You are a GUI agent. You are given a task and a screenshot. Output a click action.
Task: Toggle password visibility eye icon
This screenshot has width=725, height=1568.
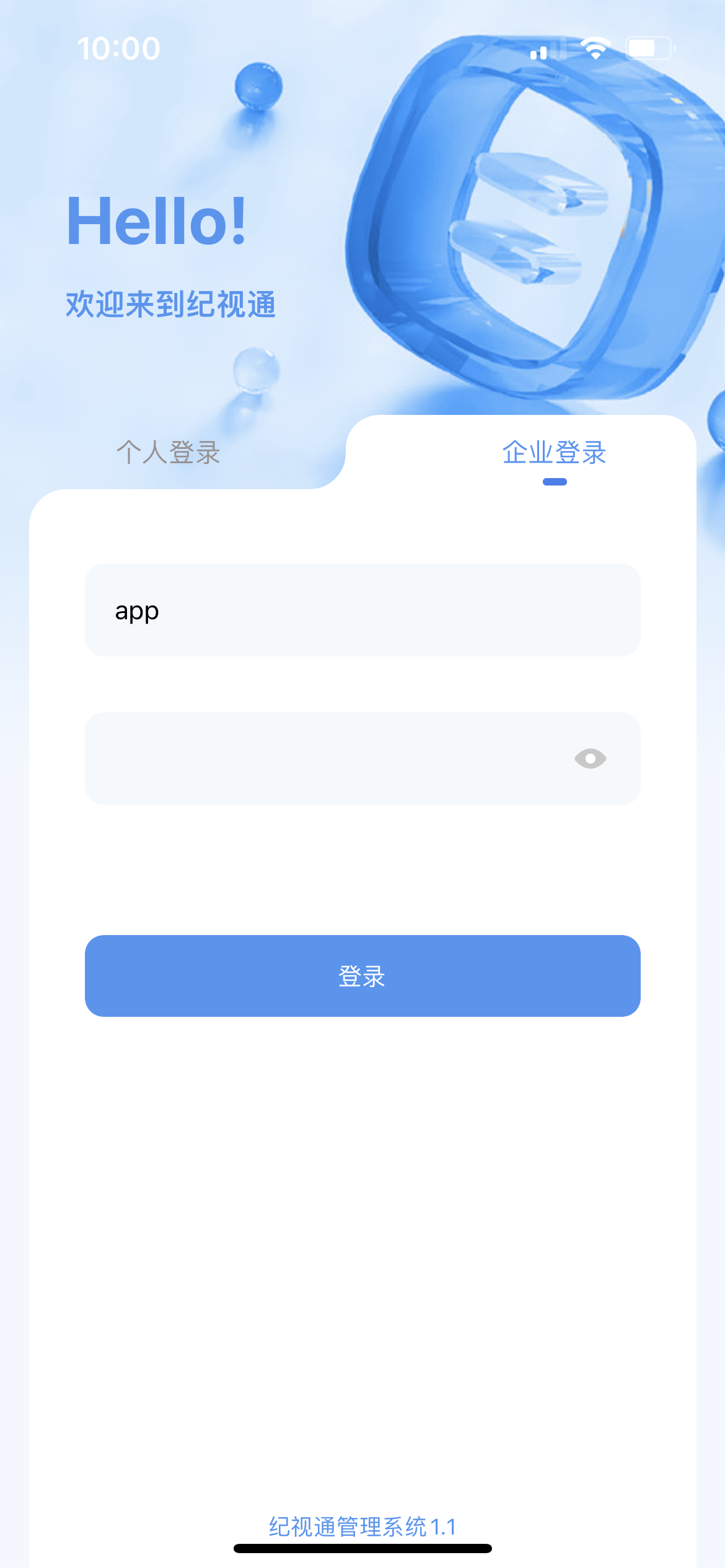click(x=590, y=759)
